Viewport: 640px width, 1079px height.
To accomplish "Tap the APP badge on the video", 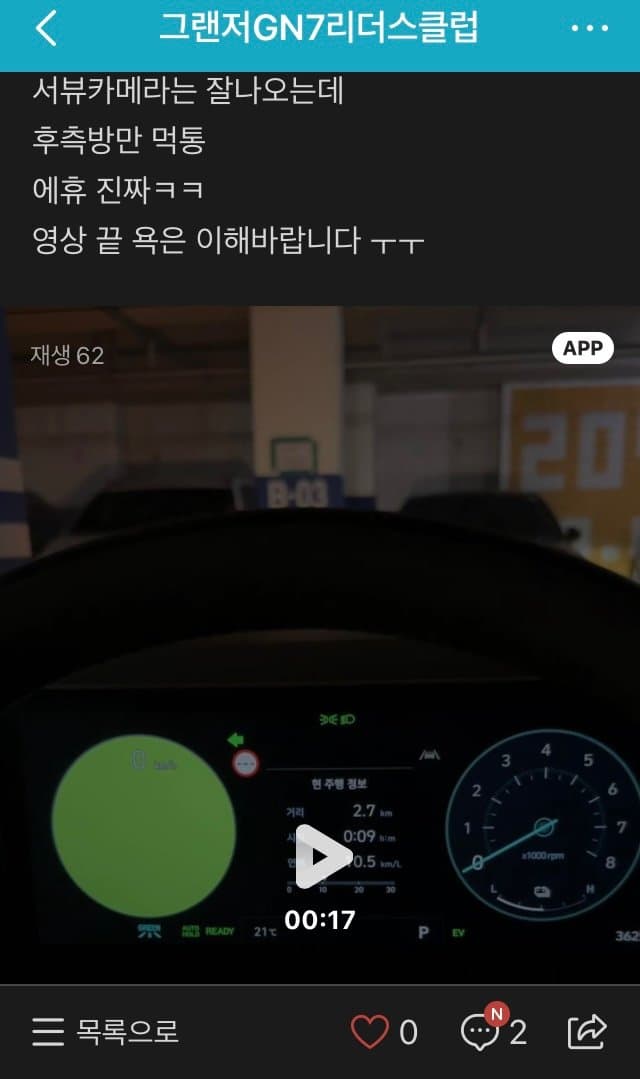I will 582,347.
